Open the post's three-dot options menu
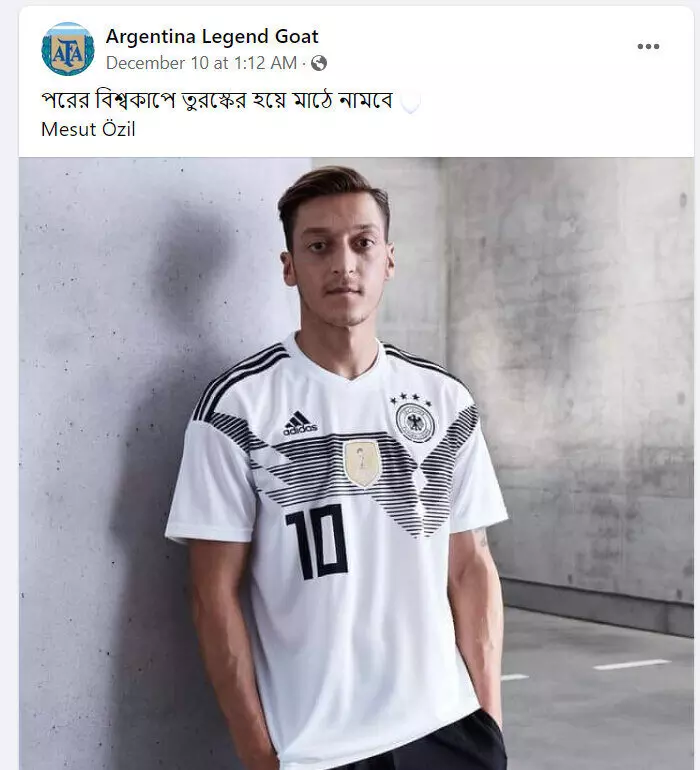 point(648,47)
